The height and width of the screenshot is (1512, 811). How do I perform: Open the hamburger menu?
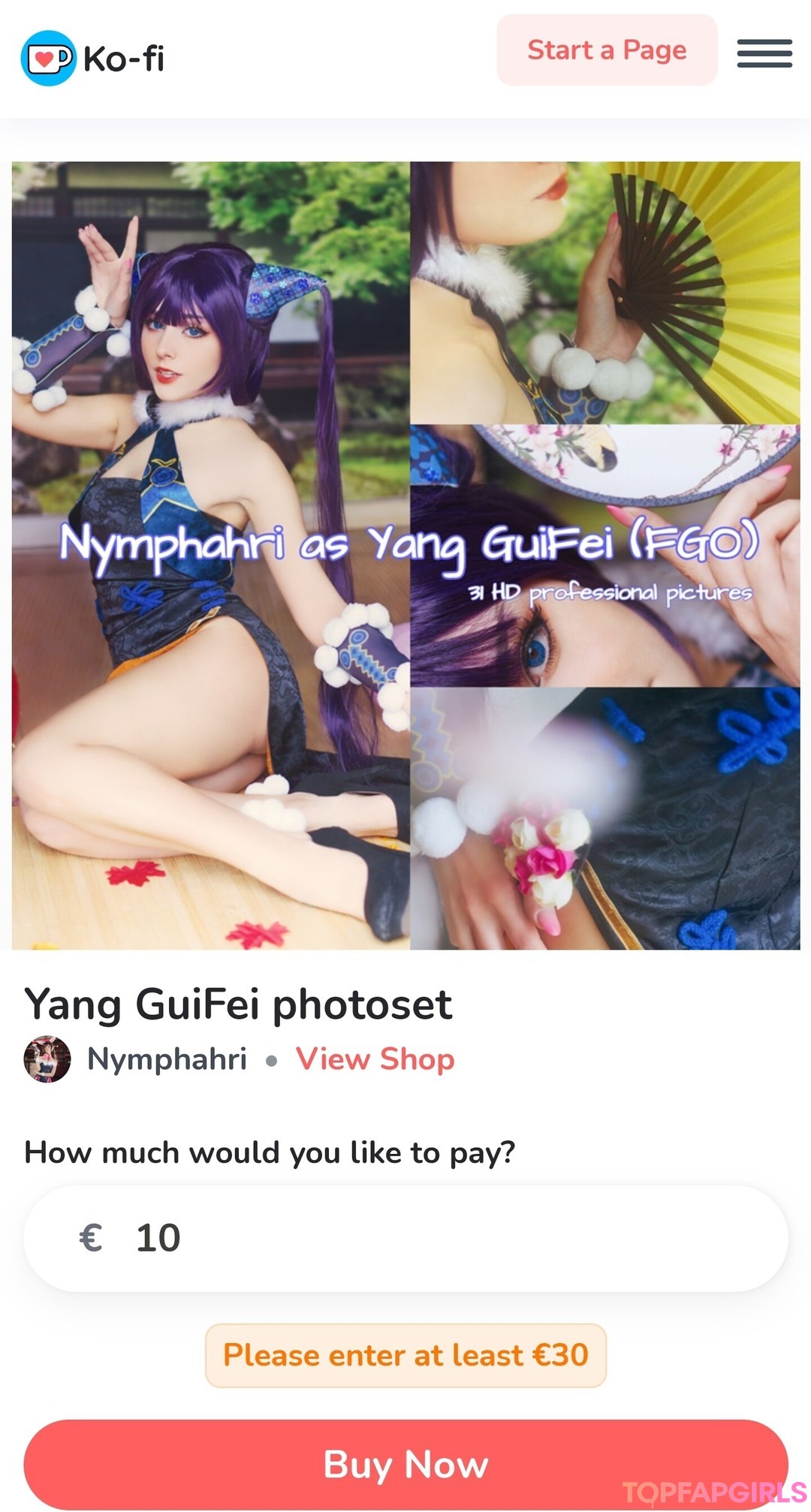pyautogui.click(x=764, y=53)
